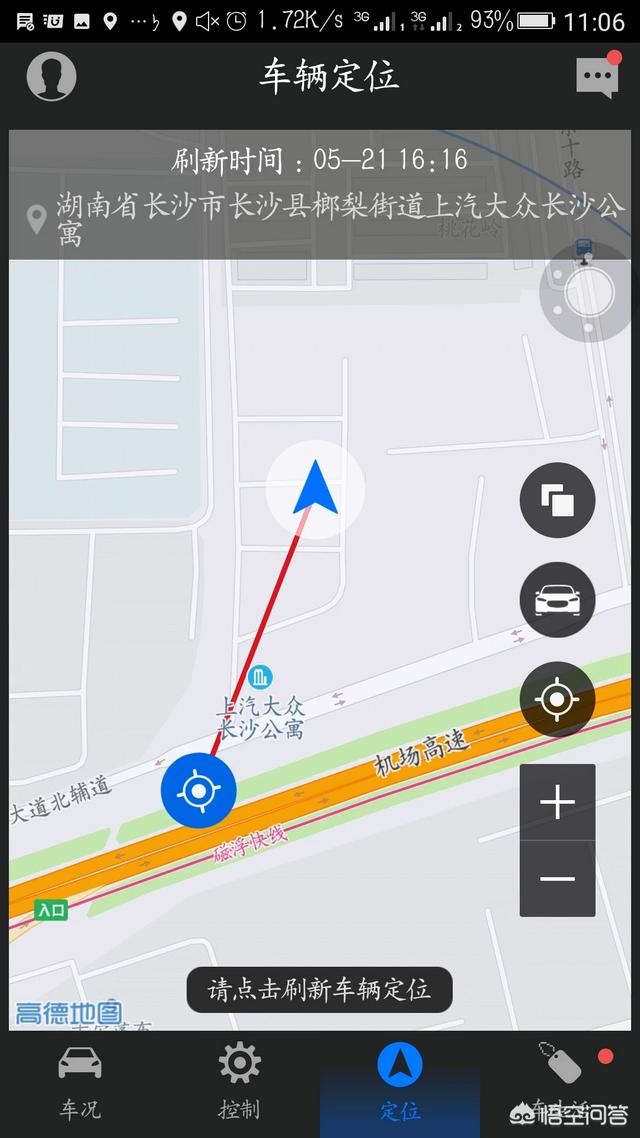Screen dimensions: 640x1138
Task: Tap the blue vehicle target marker
Action: pos(199,790)
